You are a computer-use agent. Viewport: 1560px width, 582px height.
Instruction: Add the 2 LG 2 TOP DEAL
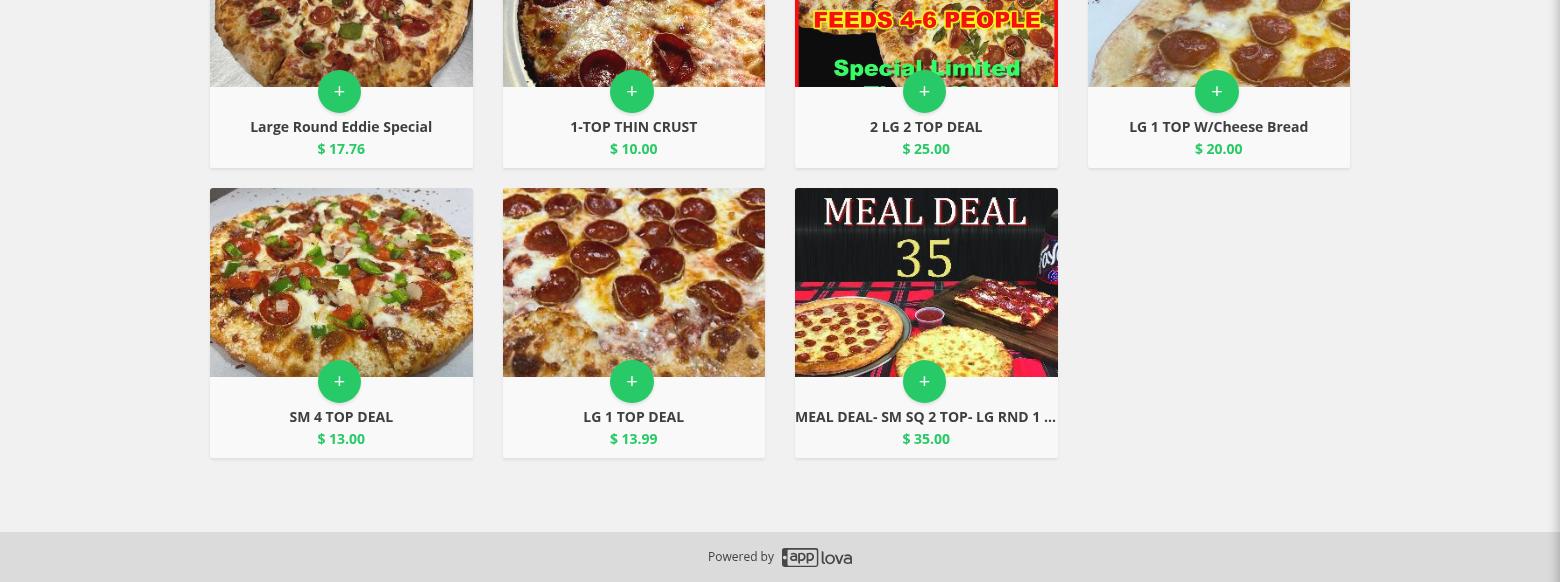924,92
